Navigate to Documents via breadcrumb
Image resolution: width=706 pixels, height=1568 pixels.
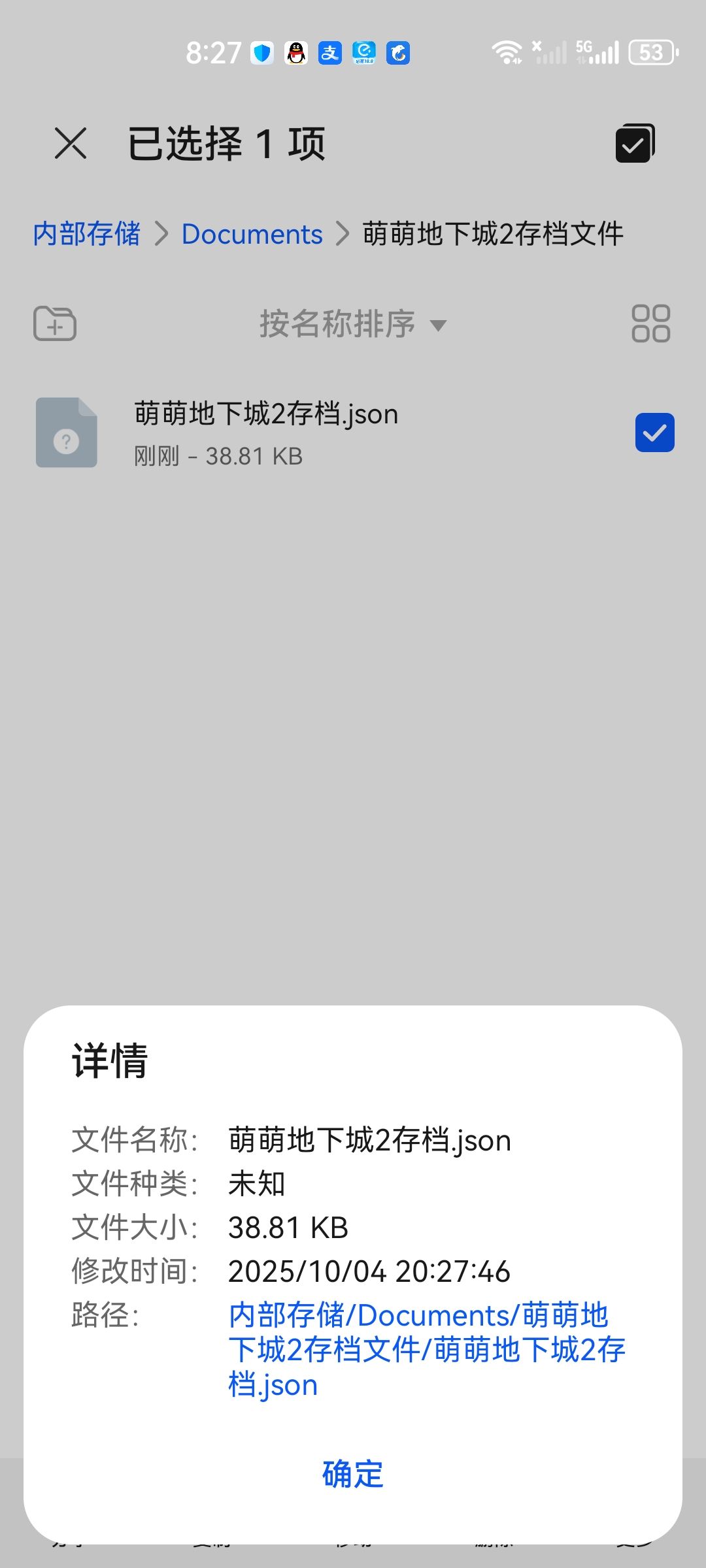coord(252,234)
